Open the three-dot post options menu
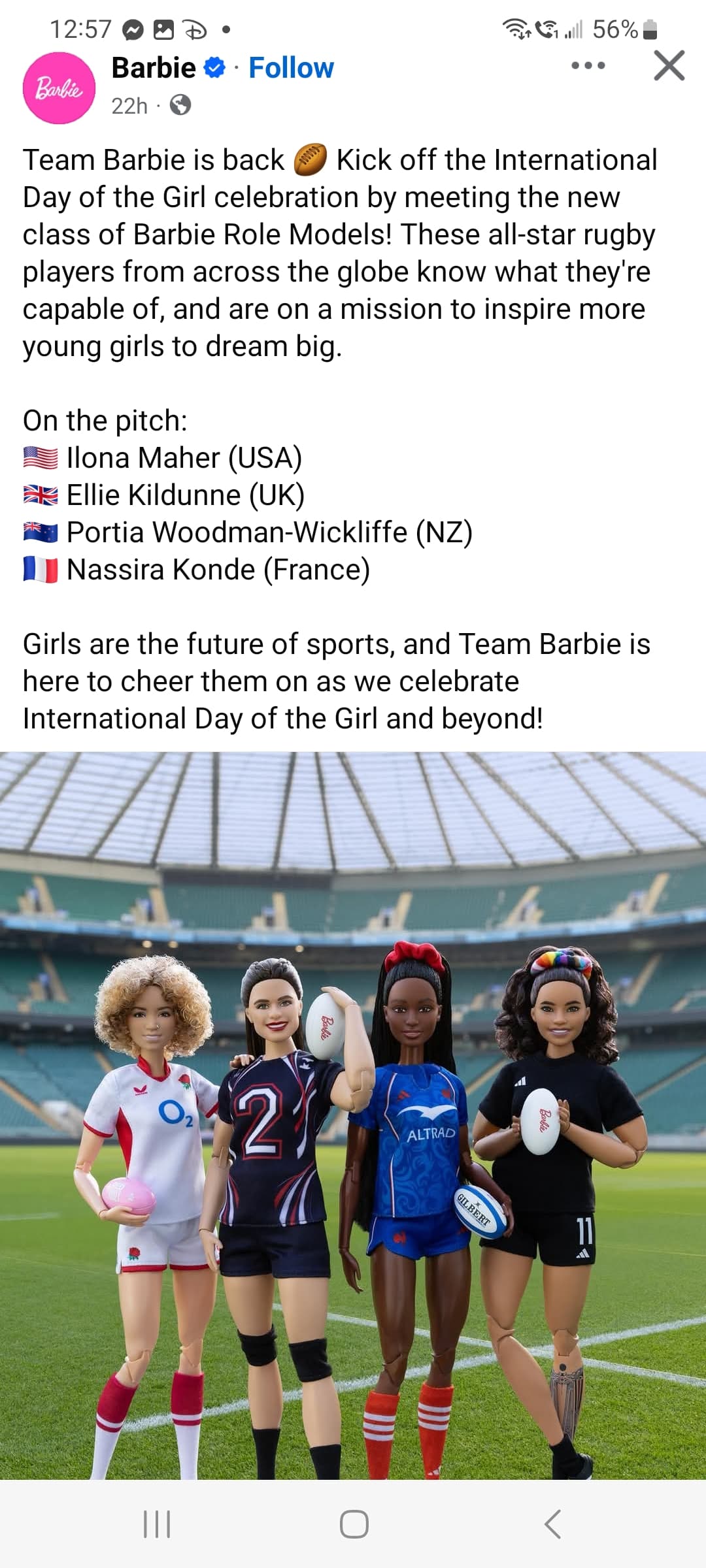 [588, 65]
